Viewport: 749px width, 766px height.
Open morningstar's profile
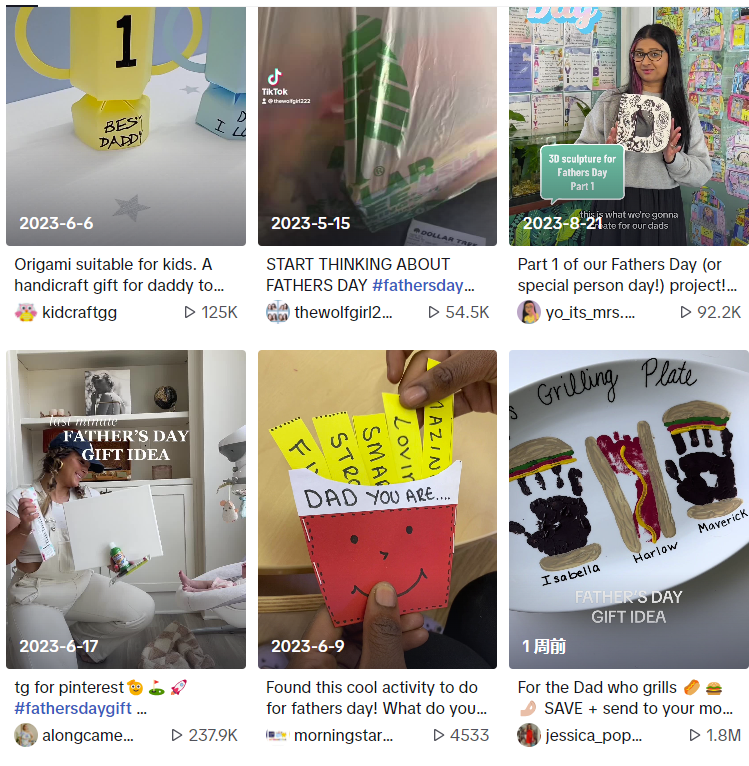pyautogui.click(x=339, y=735)
